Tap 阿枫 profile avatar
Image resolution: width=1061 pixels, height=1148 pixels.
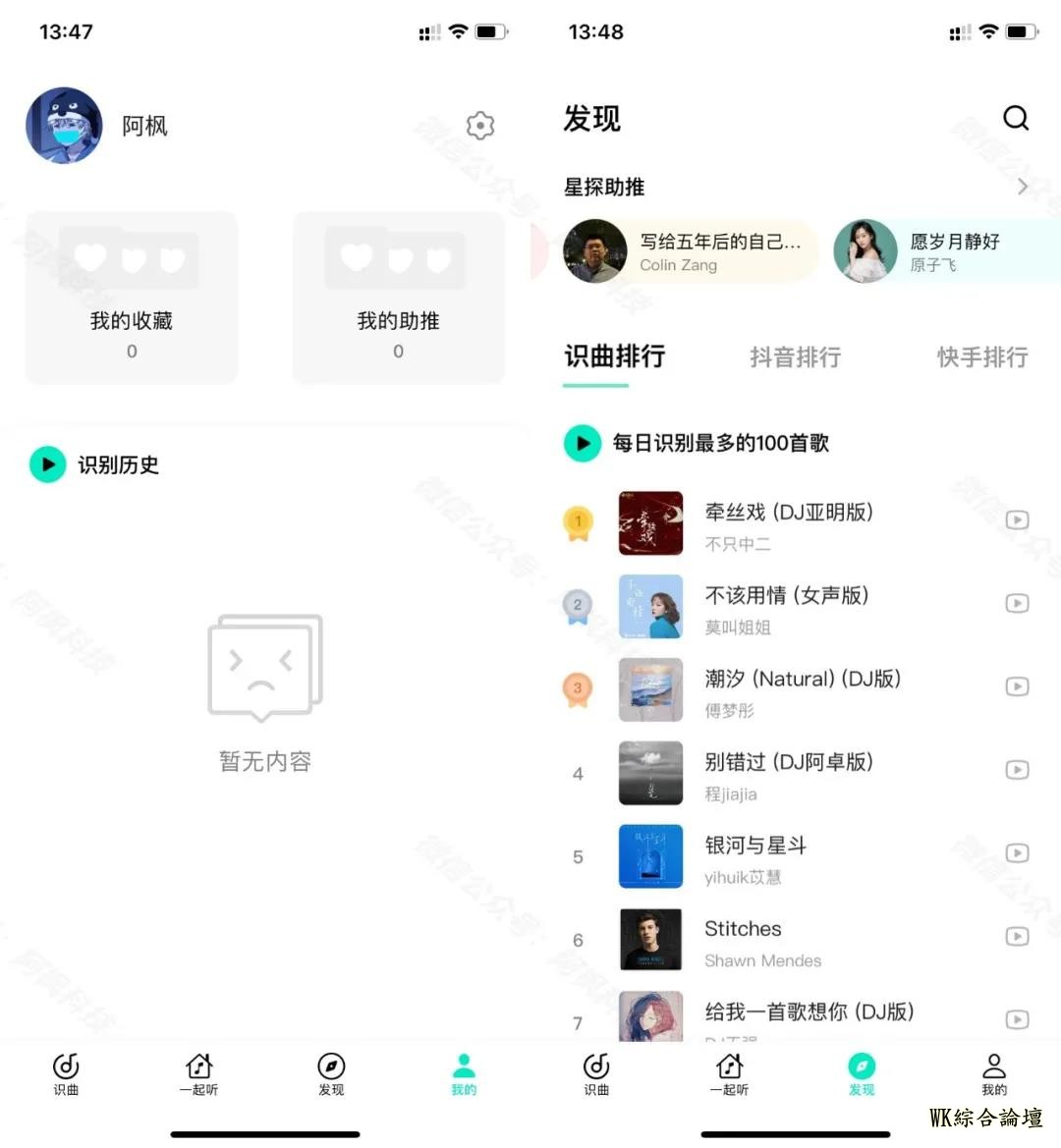(64, 126)
